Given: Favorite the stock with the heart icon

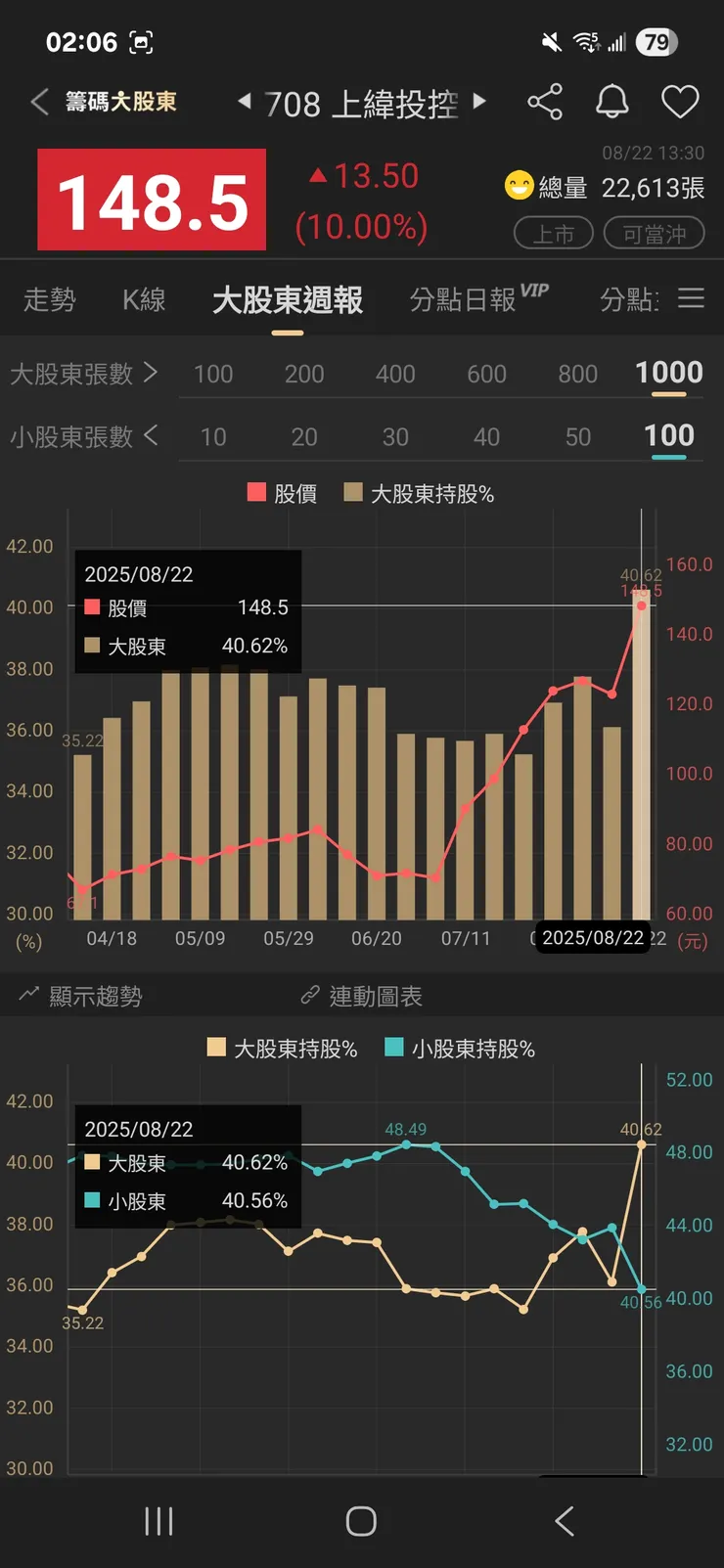Looking at the screenshot, I should pos(680,102).
